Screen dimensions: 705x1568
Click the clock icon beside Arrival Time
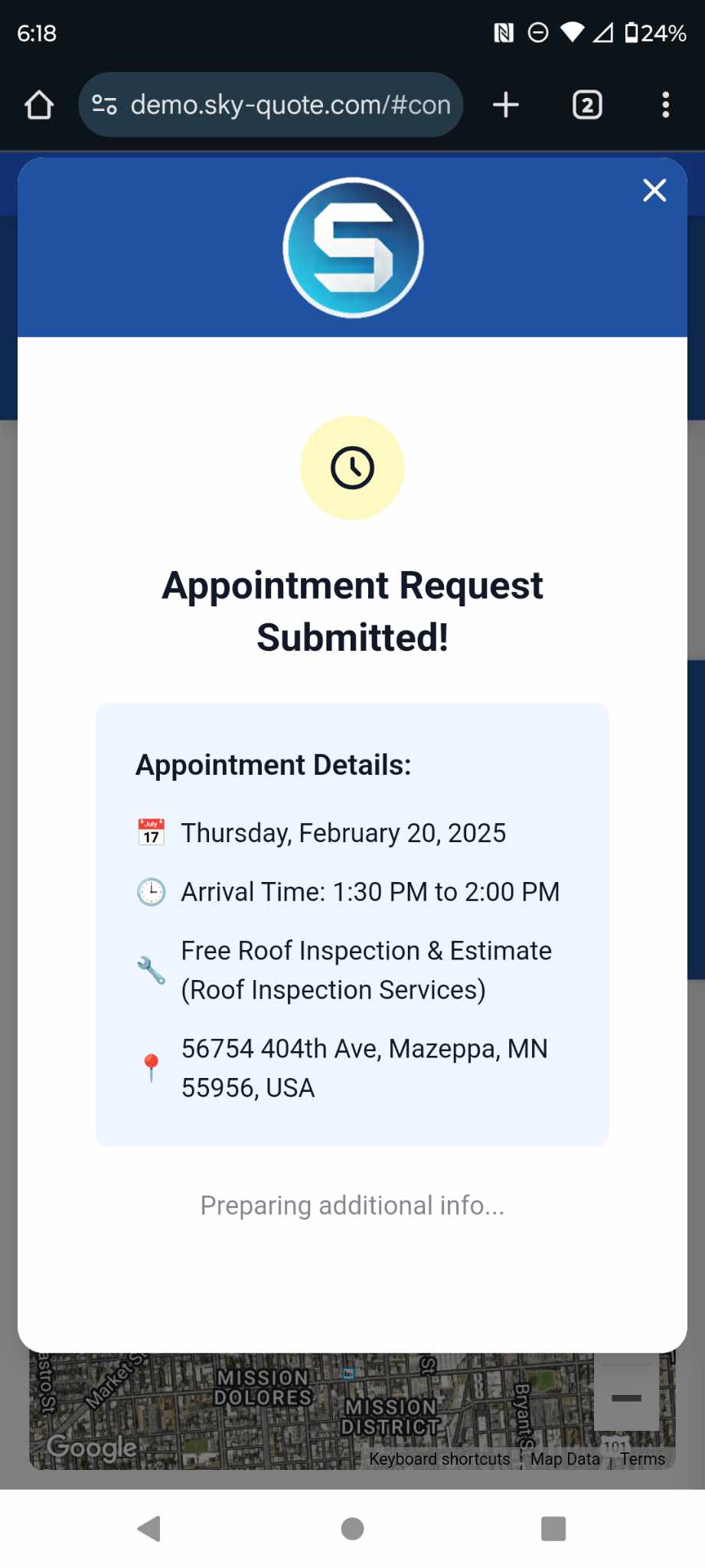click(150, 891)
